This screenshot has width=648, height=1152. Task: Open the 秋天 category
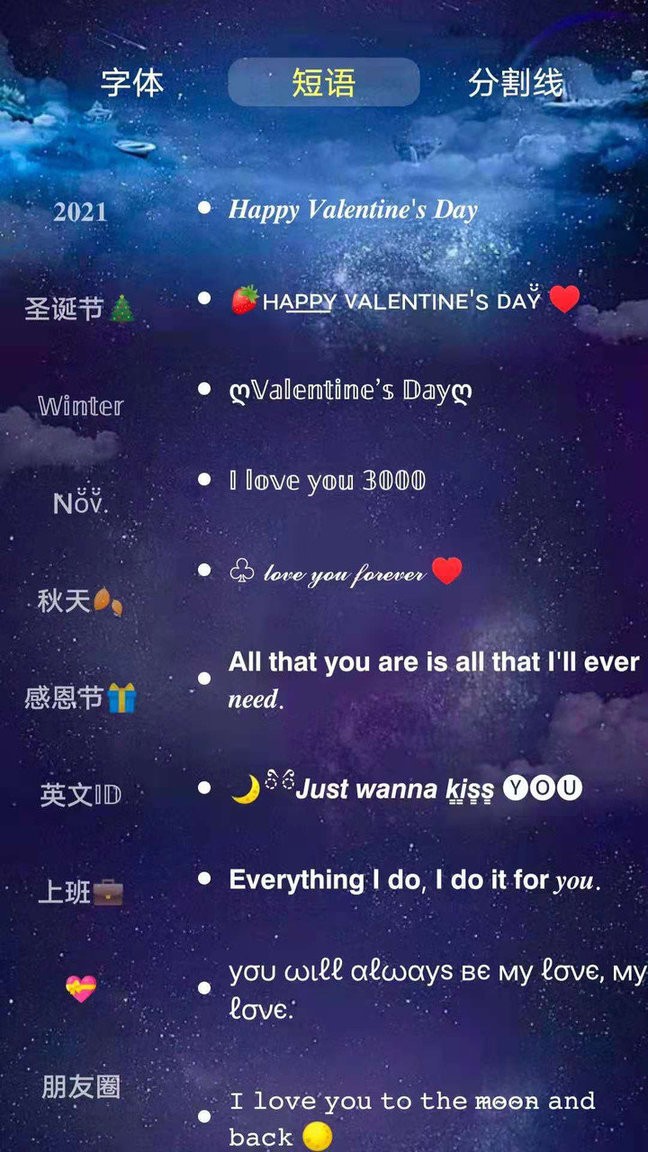[x=80, y=601]
